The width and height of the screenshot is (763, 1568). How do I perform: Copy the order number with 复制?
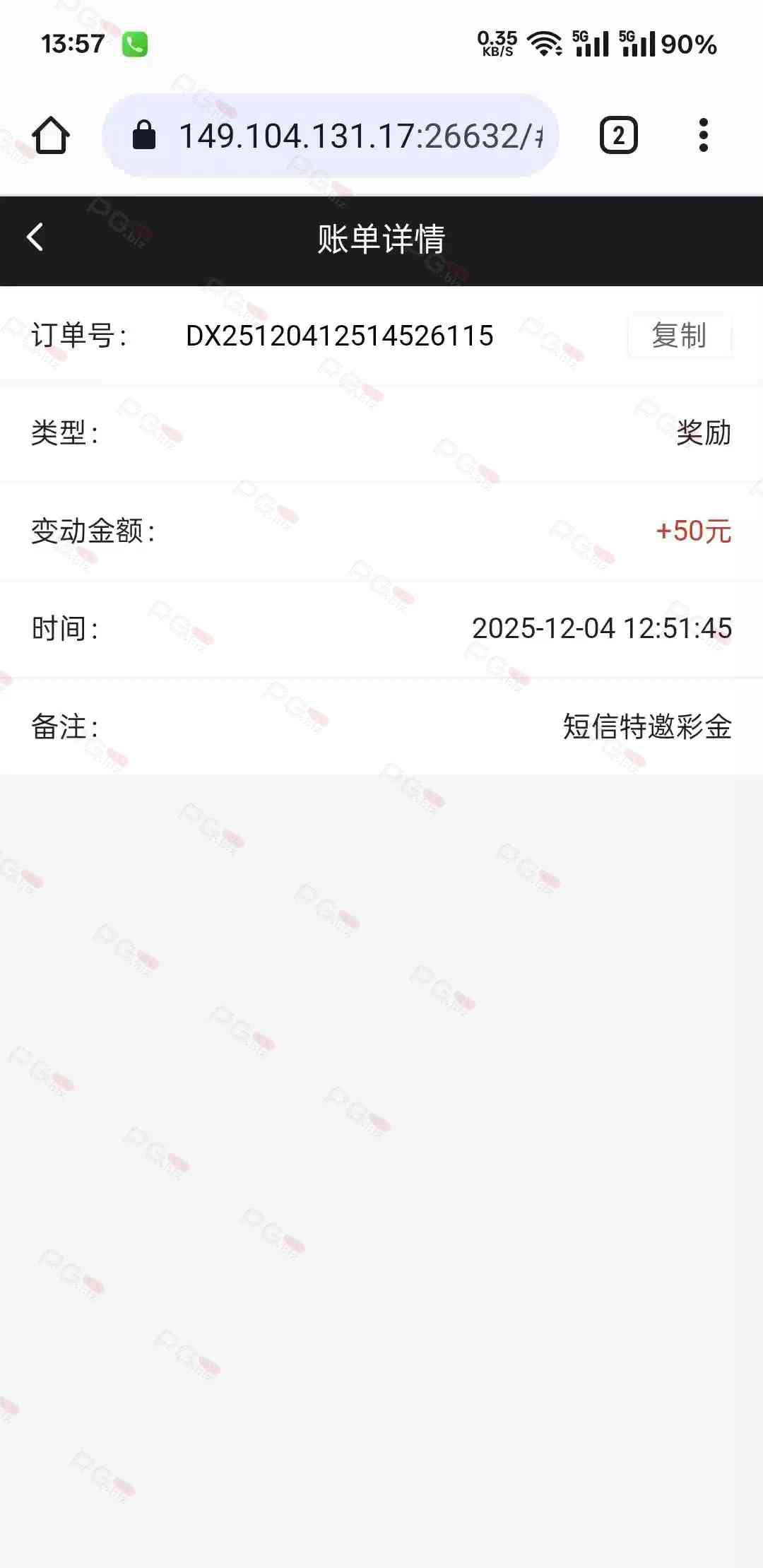click(679, 335)
